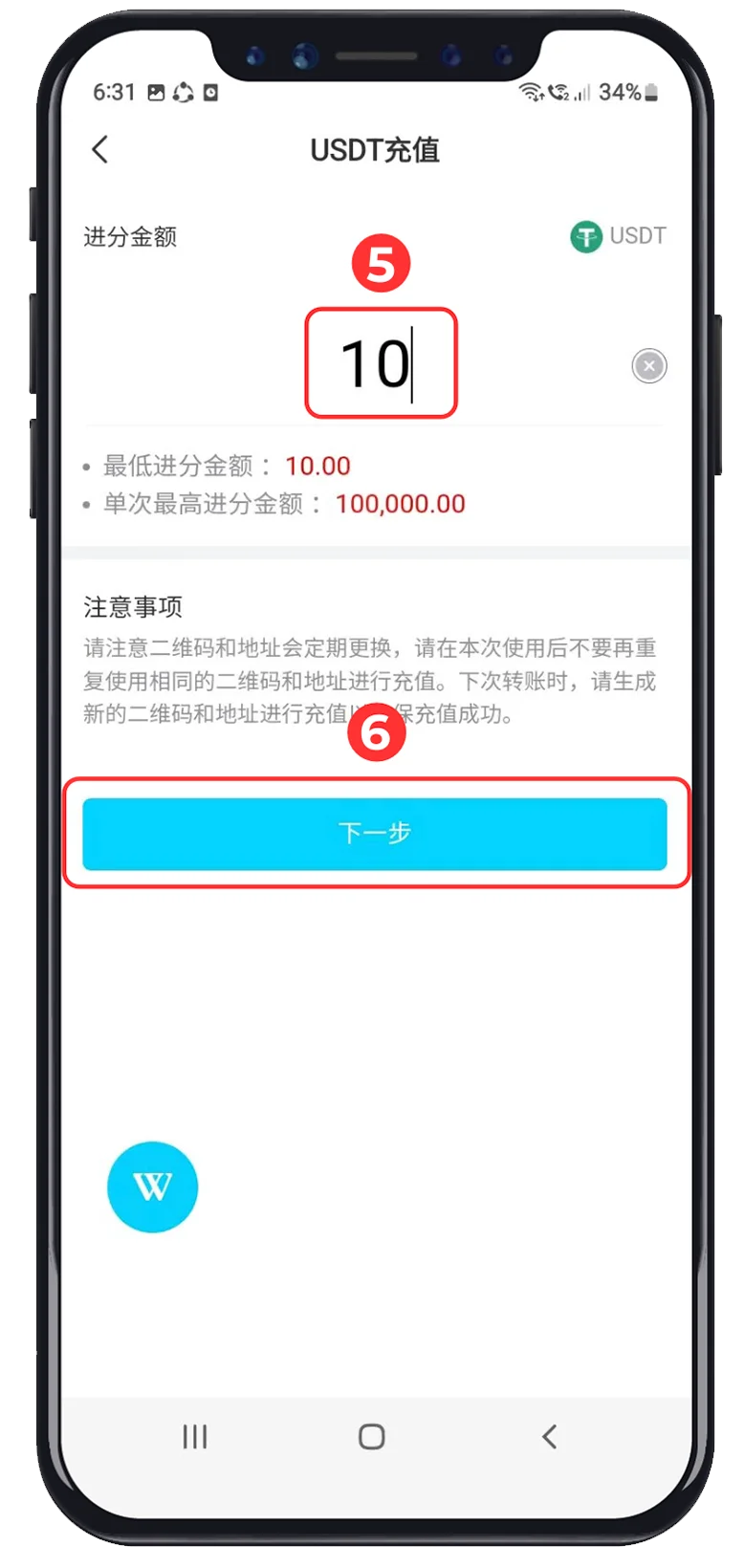Tap the 下一步 button to continue
This screenshot has height=1568, width=744.
(x=375, y=834)
